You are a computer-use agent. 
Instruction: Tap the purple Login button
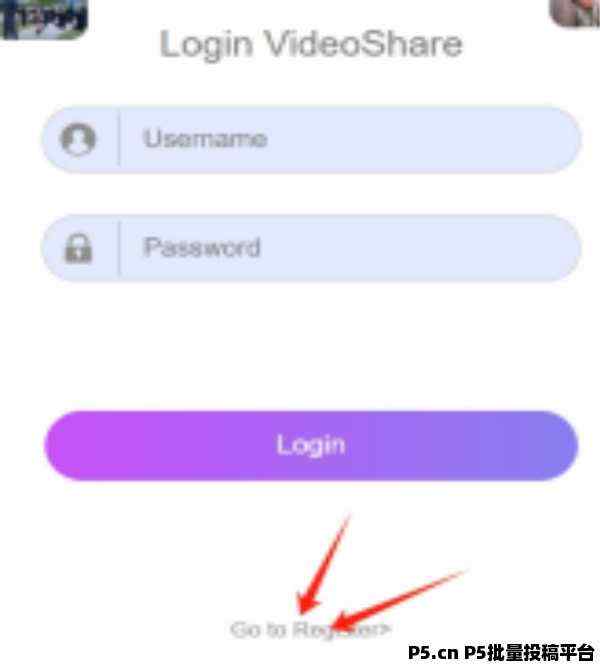(311, 445)
